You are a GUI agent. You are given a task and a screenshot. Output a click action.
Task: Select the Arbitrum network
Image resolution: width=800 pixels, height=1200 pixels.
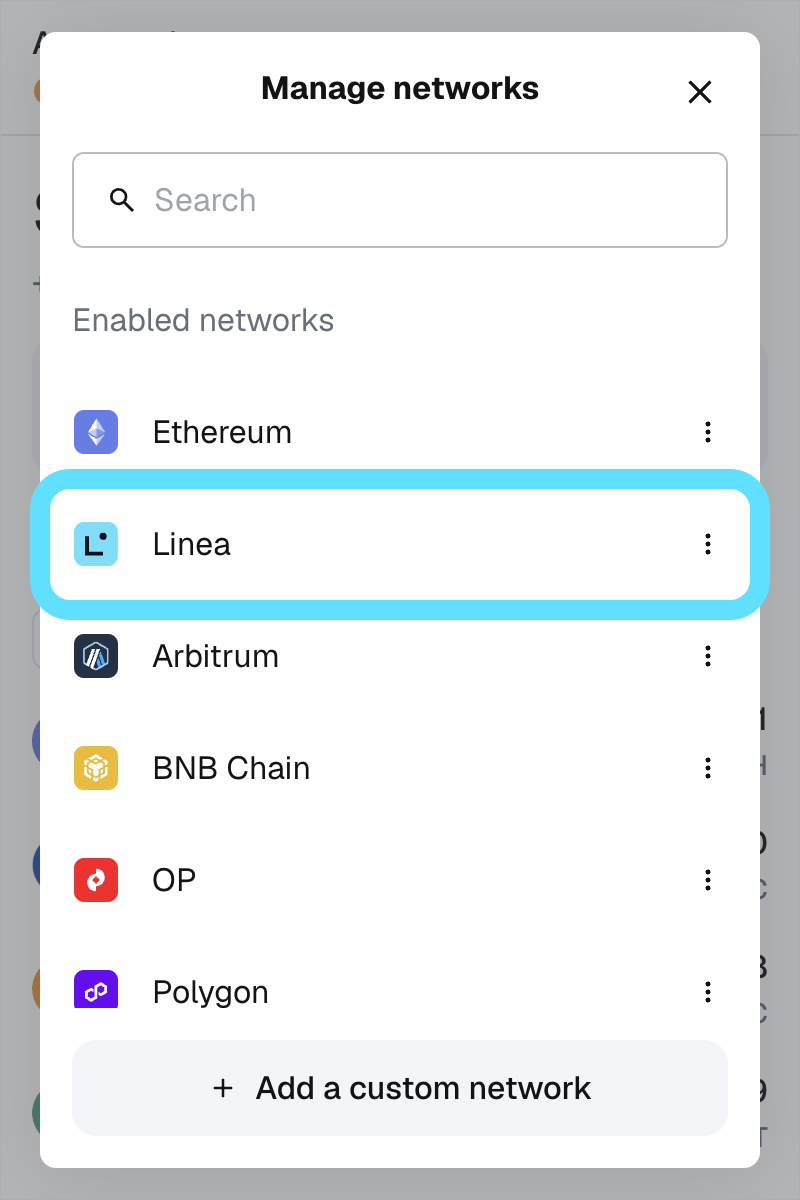click(x=216, y=656)
